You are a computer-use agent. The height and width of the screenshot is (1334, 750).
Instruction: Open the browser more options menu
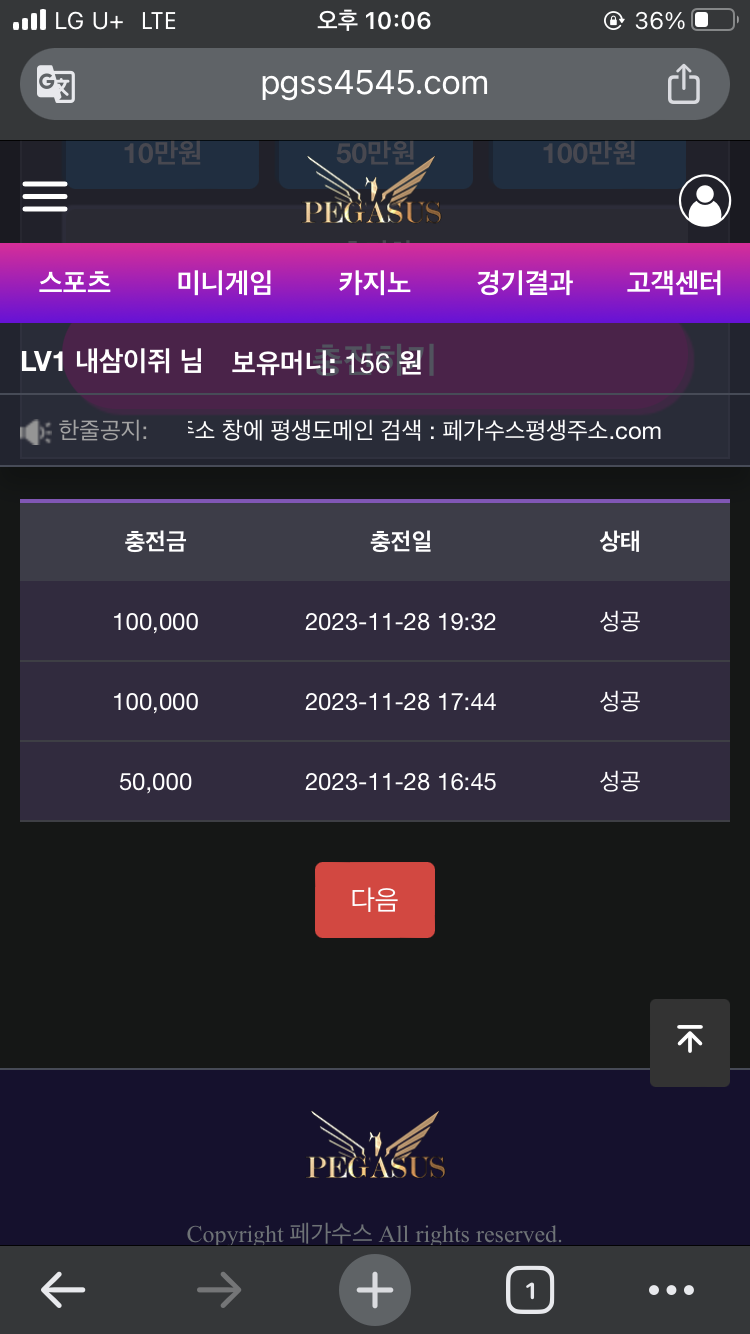[x=671, y=1291]
